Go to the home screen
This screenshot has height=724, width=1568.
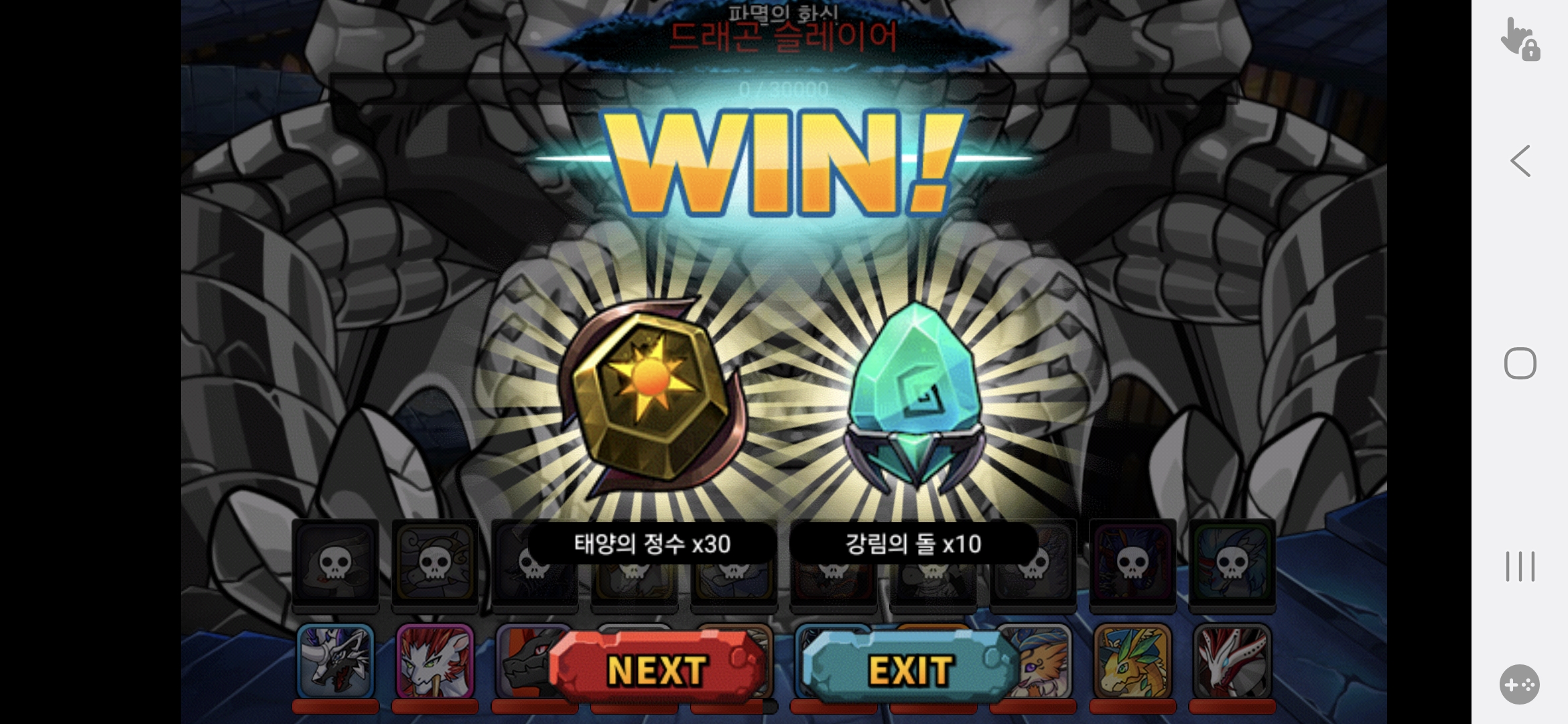[1520, 363]
